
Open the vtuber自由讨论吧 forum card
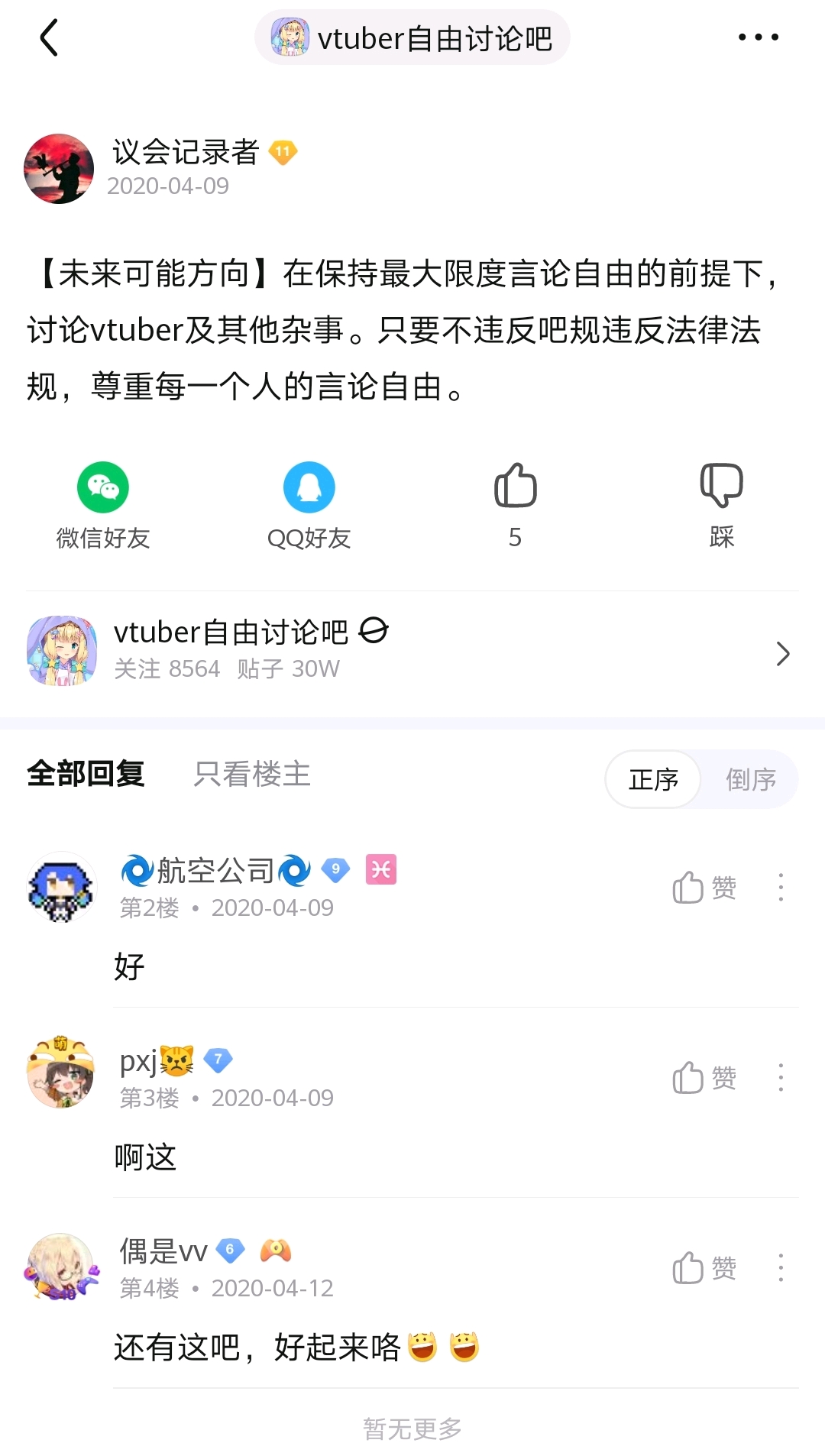click(x=412, y=652)
